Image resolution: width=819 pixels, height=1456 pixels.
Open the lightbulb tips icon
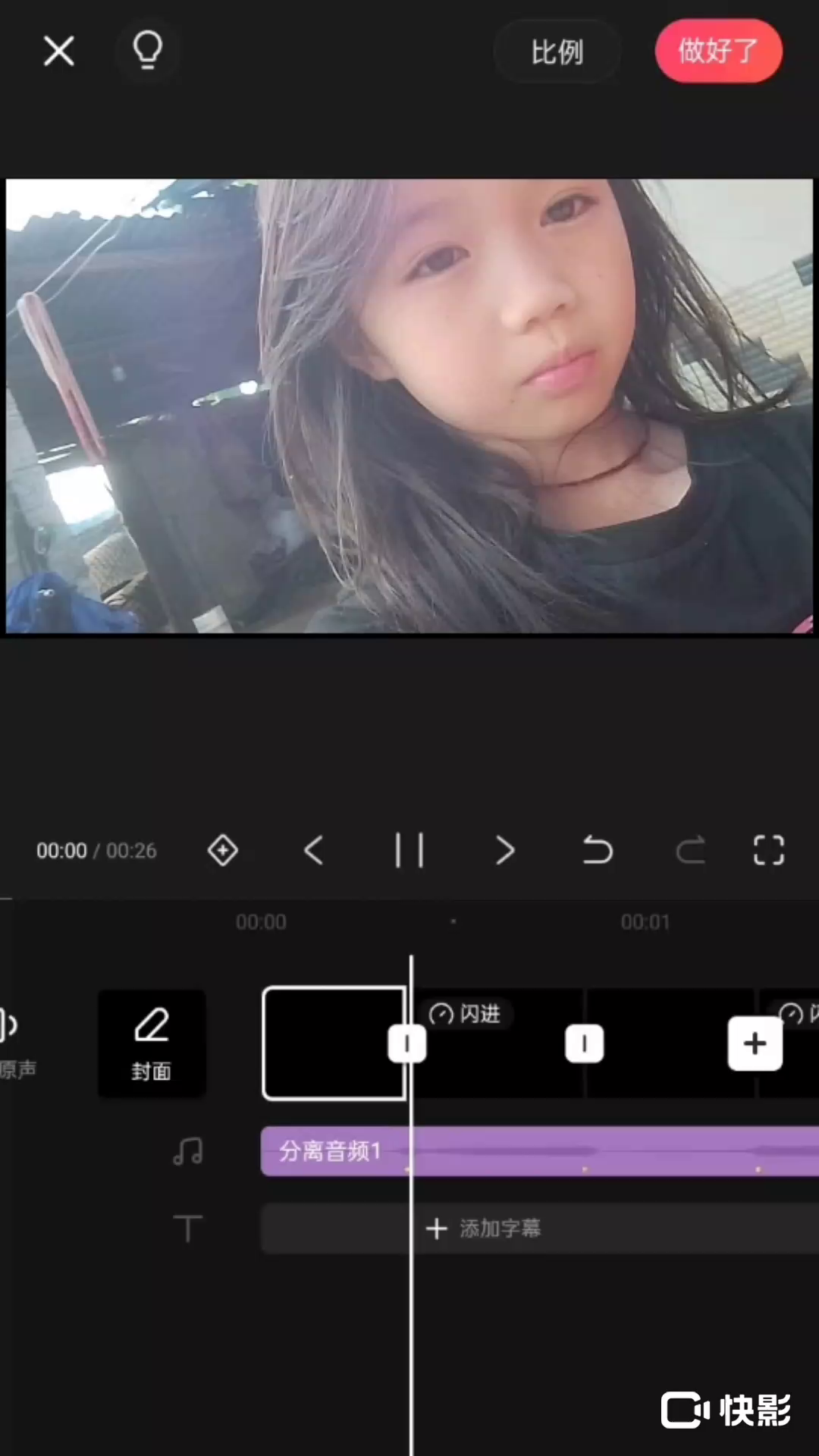click(148, 52)
